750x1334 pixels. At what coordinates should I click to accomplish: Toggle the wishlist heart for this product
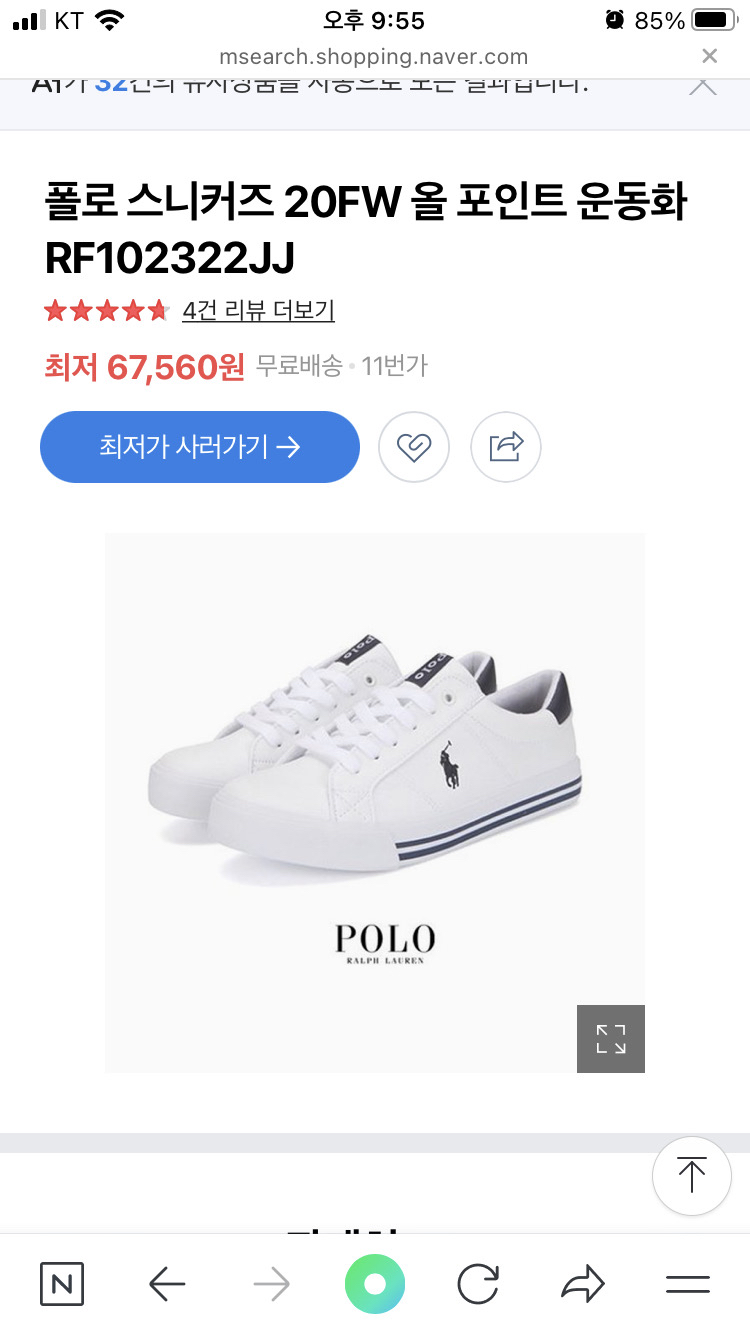[413, 447]
